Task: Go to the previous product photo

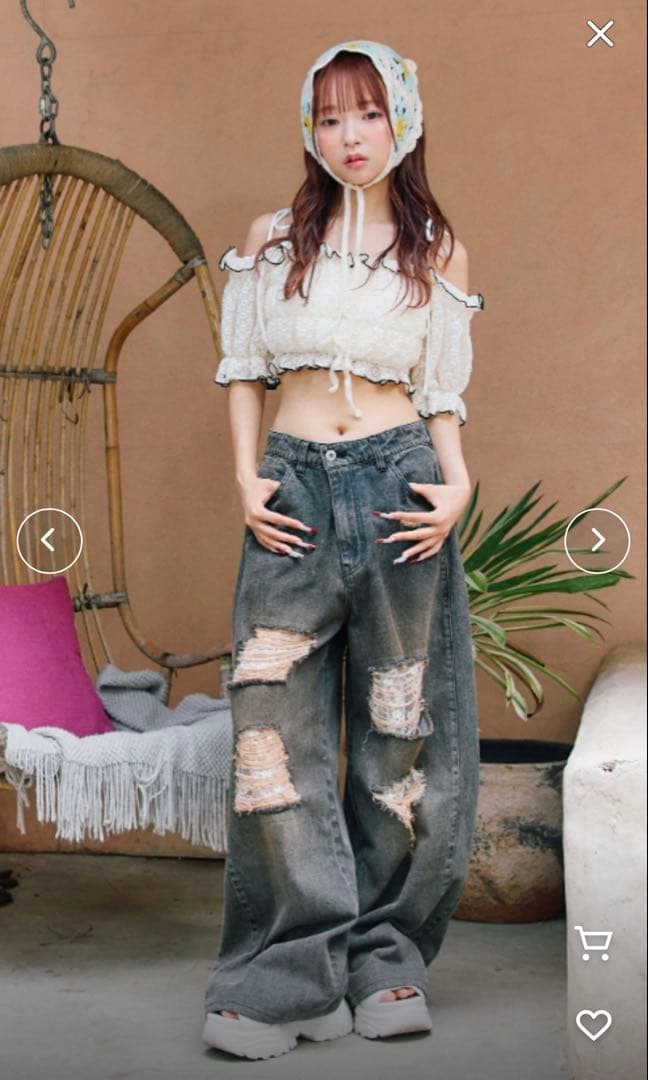Action: pos(49,541)
